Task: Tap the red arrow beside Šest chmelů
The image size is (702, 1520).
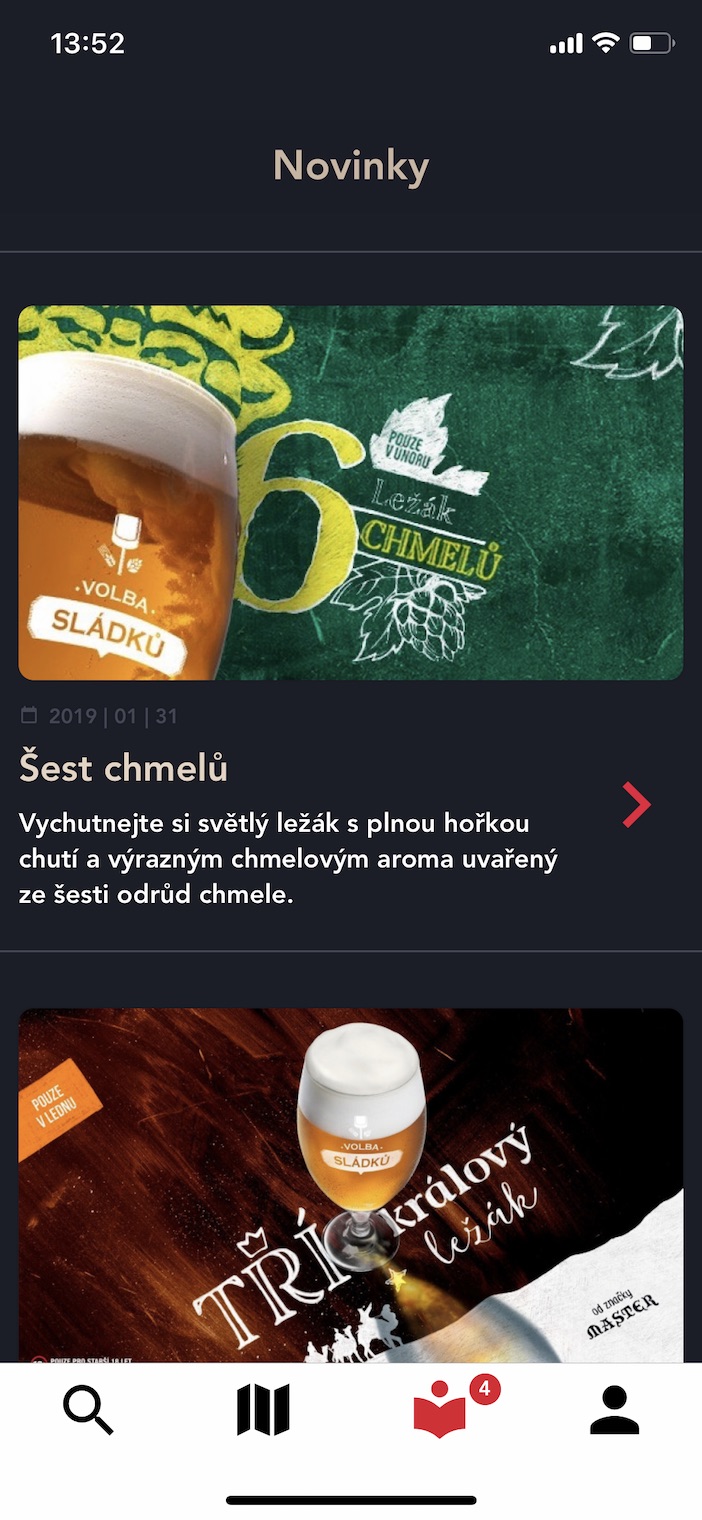Action: 636,805
